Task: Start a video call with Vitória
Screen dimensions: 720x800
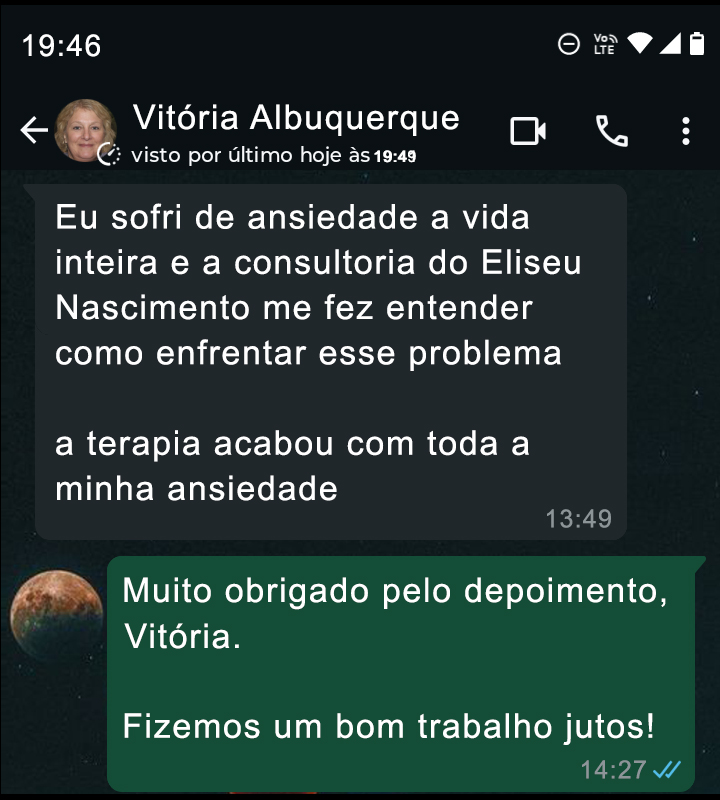Action: click(x=528, y=131)
